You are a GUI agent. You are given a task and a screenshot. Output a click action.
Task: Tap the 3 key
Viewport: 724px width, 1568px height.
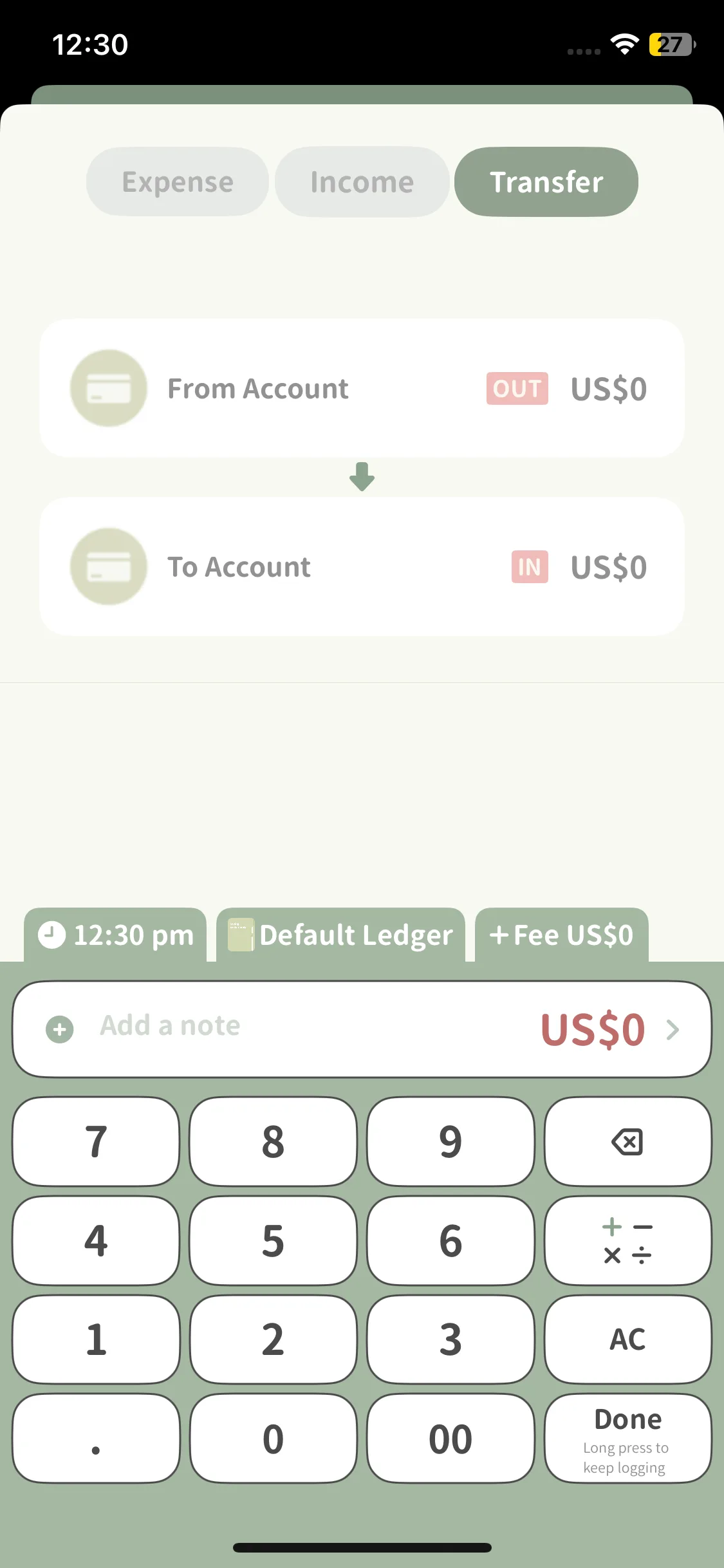450,1339
